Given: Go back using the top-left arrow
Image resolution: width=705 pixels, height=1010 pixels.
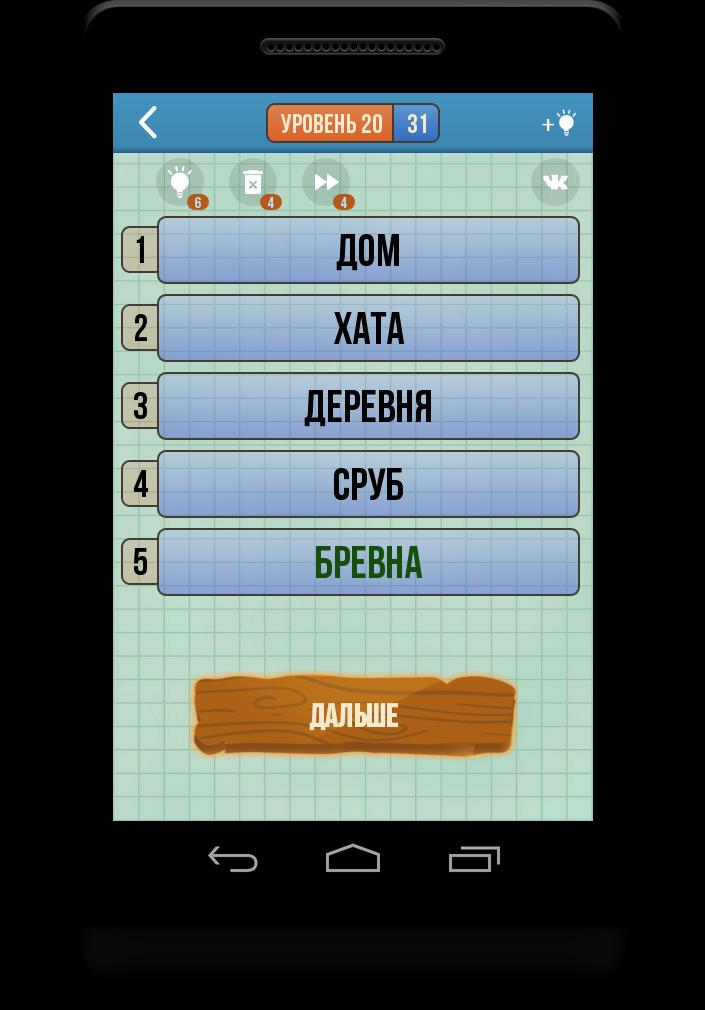Looking at the screenshot, I should pos(148,123).
